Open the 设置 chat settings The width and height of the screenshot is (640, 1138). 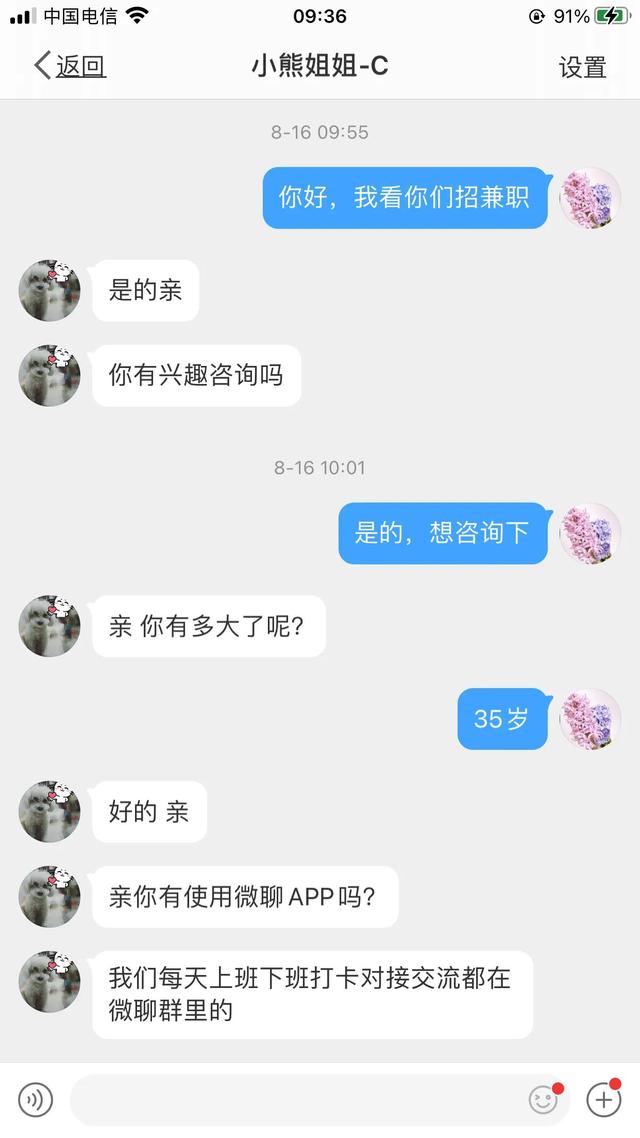(582, 67)
